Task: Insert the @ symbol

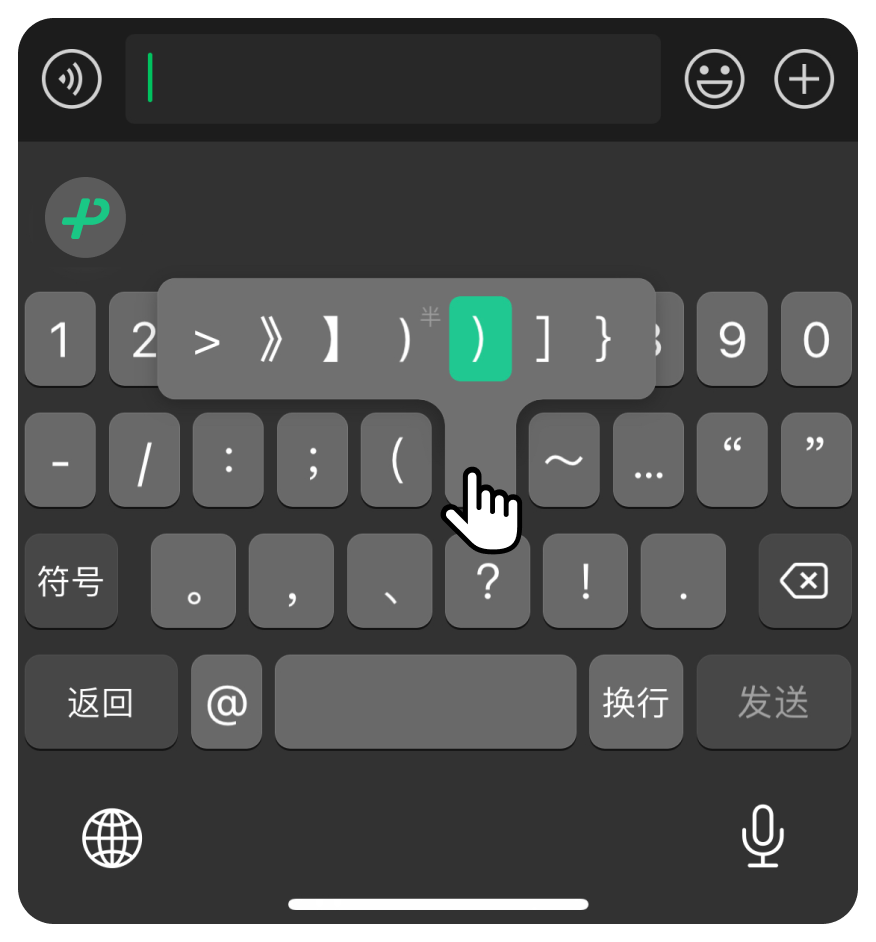Action: click(x=226, y=702)
